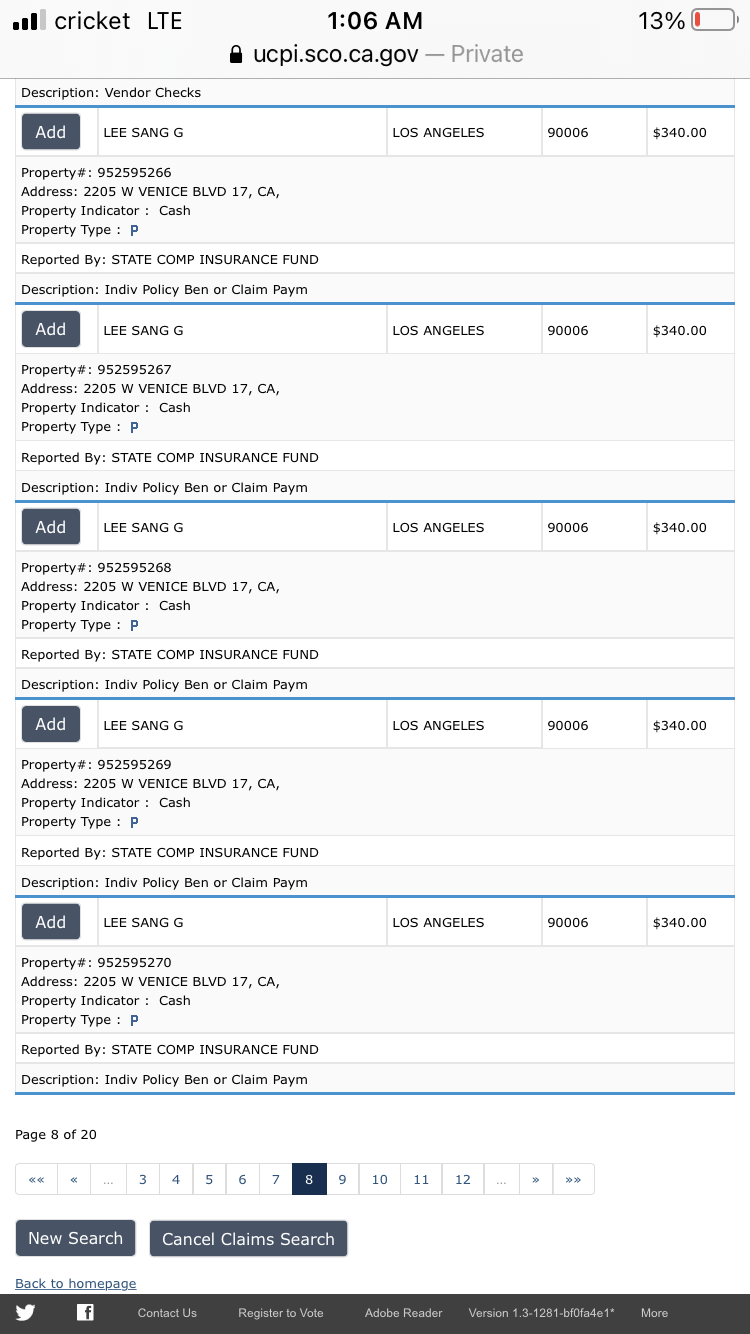Start a New Search
The height and width of the screenshot is (1334, 750).
pos(75,1238)
